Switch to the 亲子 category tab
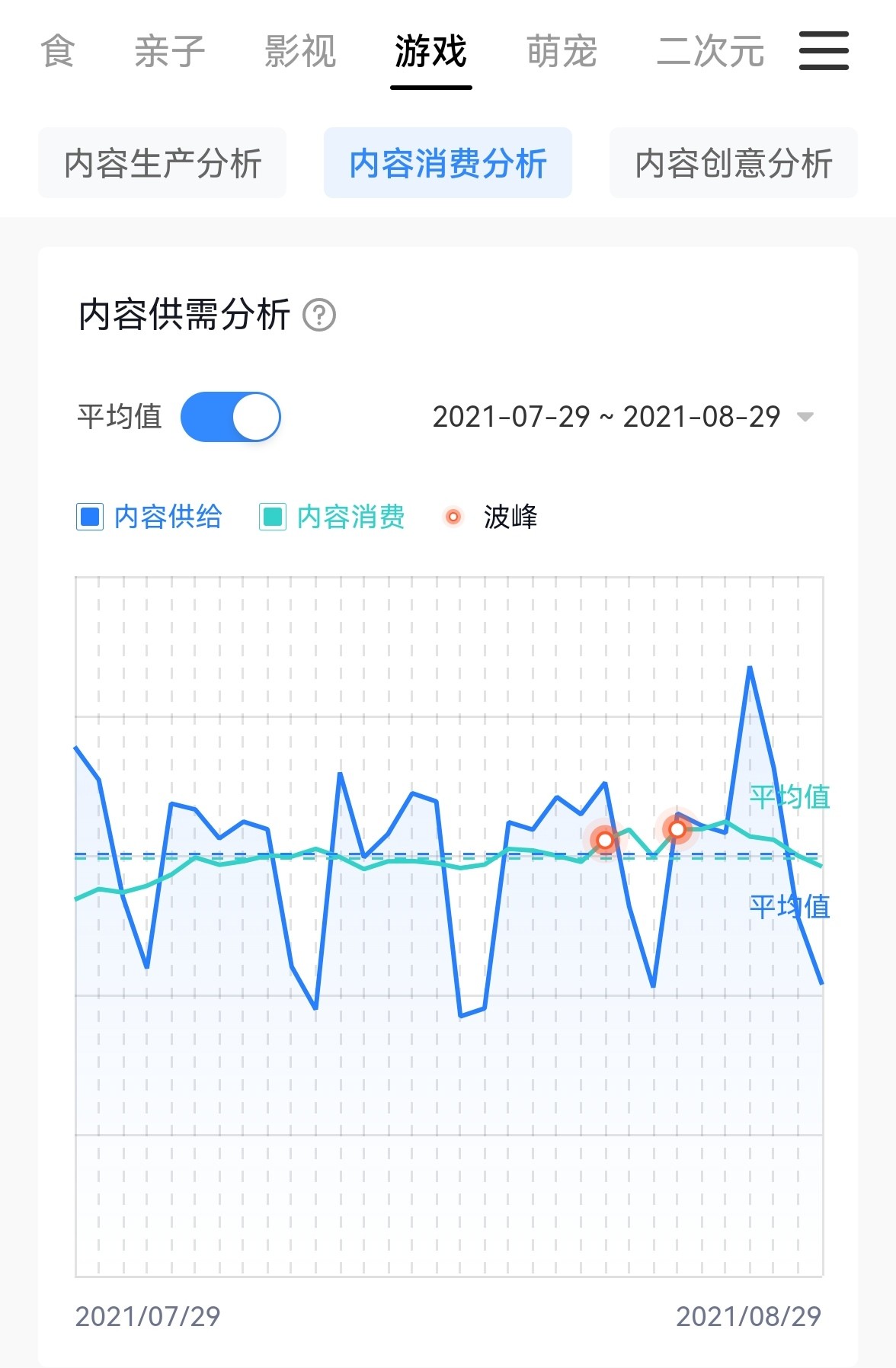This screenshot has width=896, height=1368. point(170,52)
